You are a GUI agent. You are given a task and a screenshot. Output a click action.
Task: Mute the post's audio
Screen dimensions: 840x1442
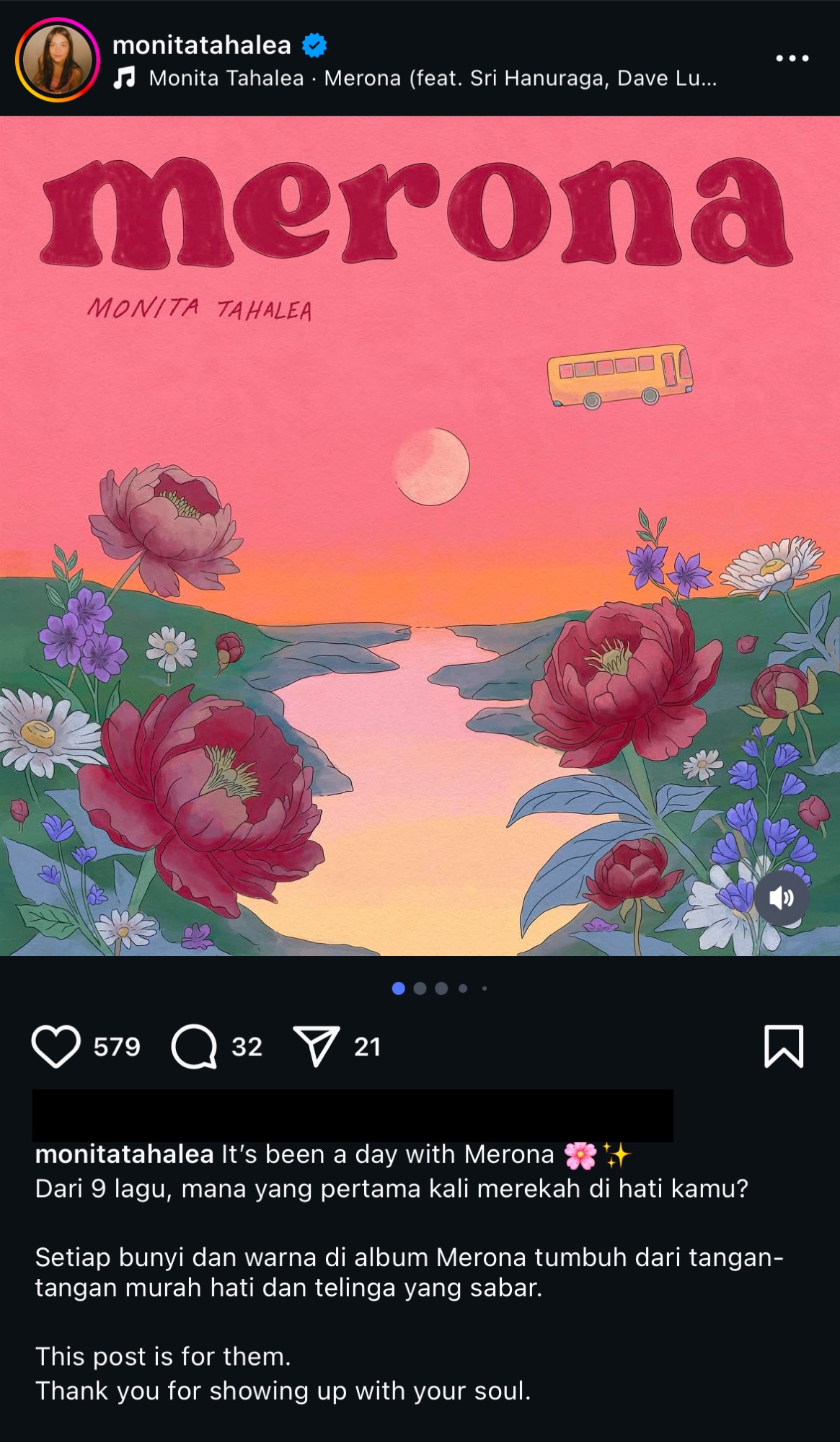click(x=781, y=898)
